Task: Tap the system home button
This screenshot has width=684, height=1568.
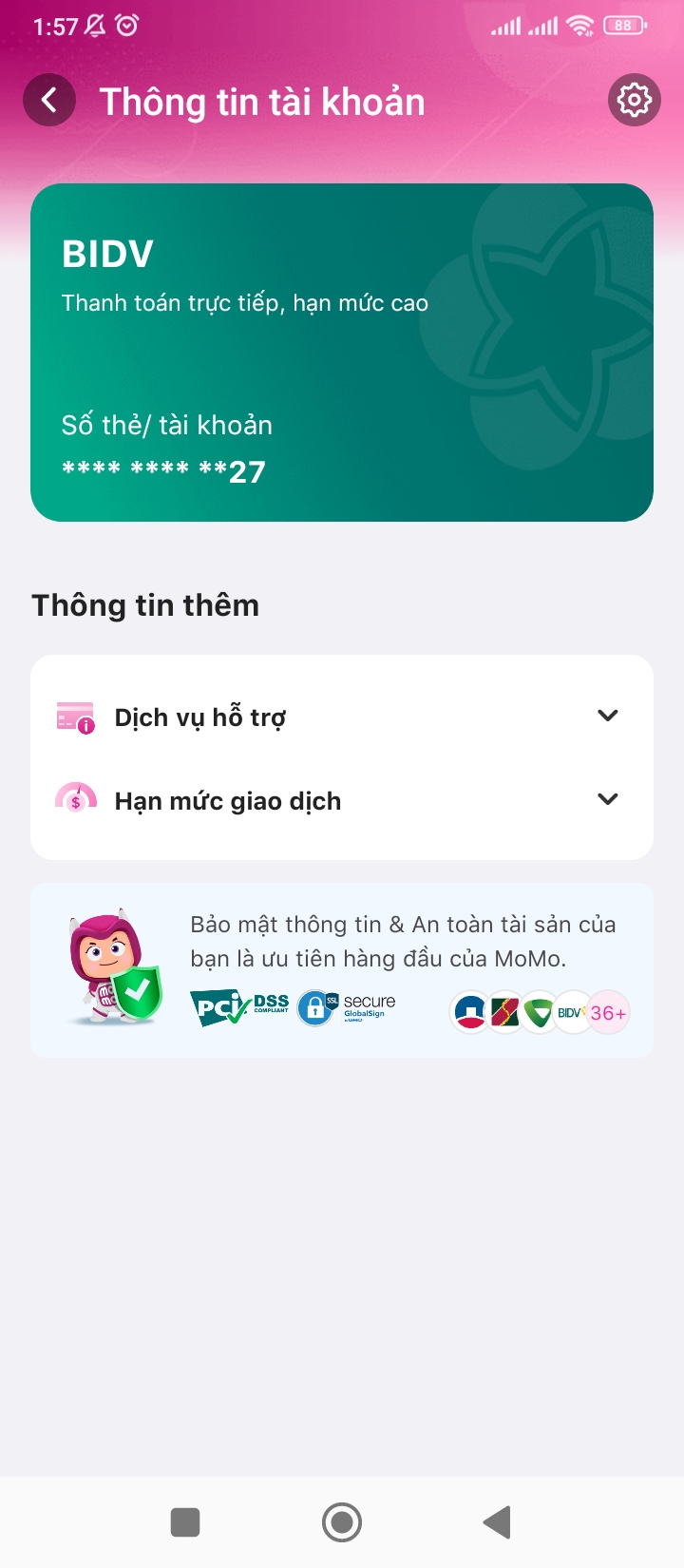Action: tap(342, 1522)
